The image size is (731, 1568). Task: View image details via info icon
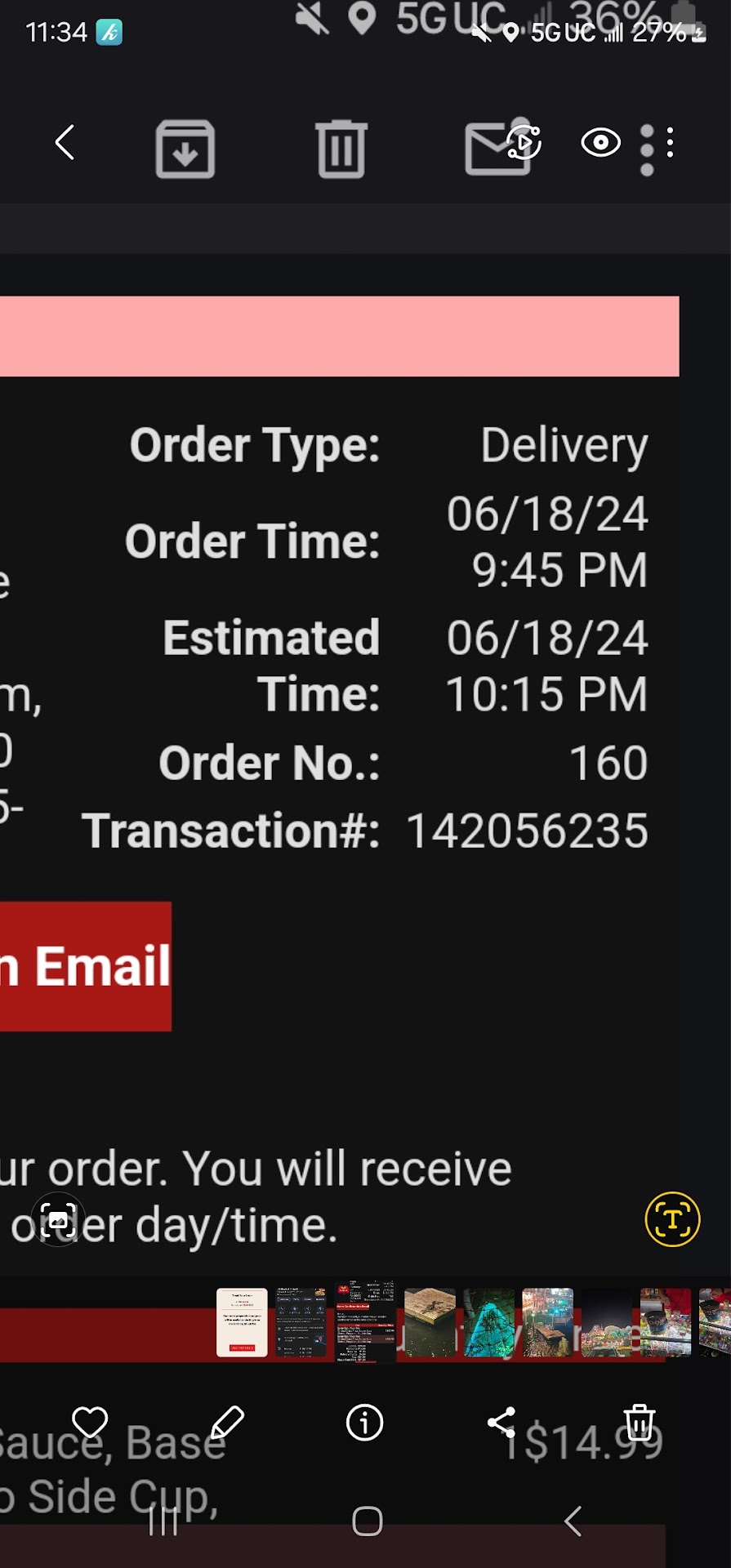click(364, 1423)
